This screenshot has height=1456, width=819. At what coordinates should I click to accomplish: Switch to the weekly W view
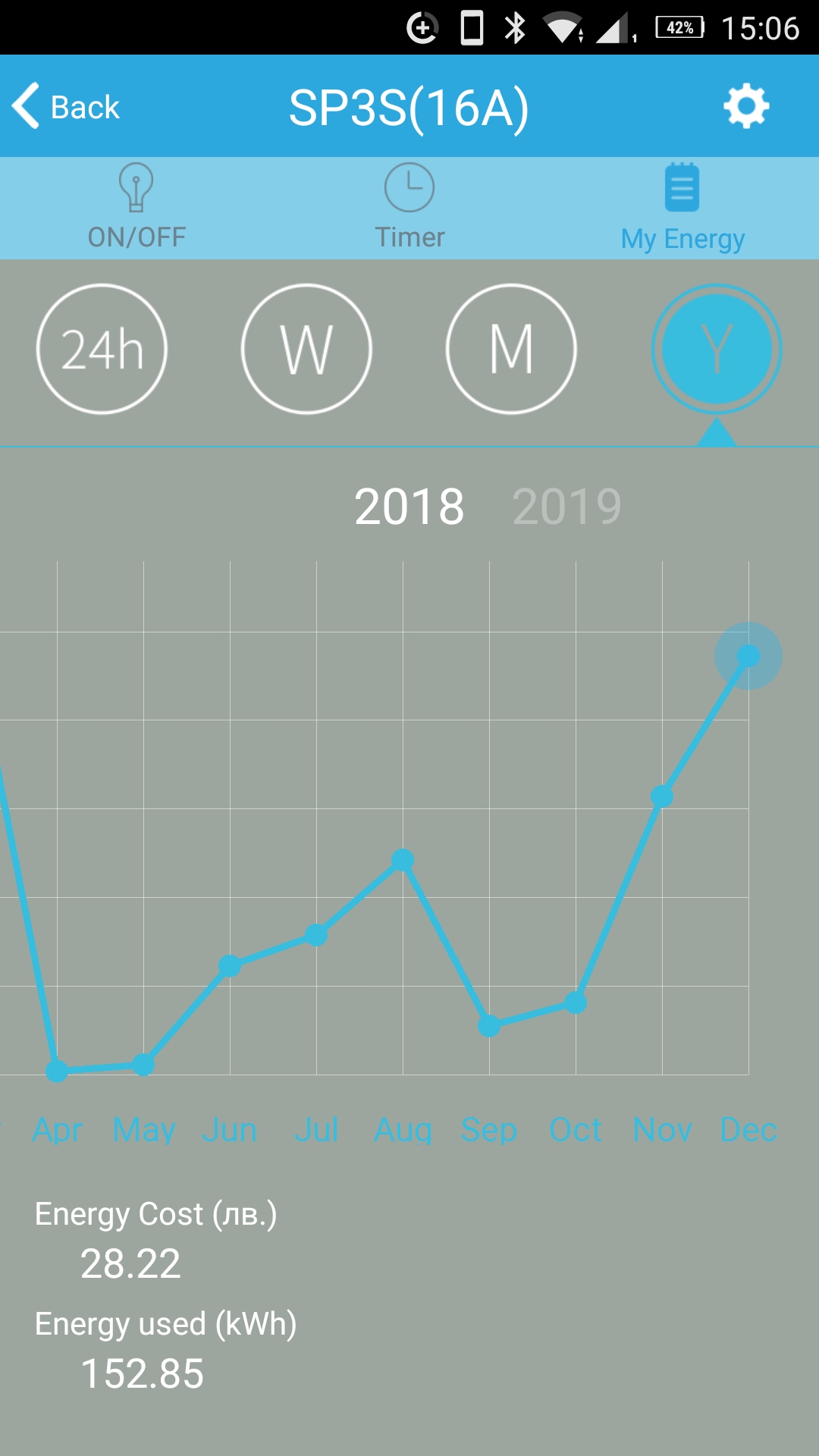pyautogui.click(x=306, y=349)
